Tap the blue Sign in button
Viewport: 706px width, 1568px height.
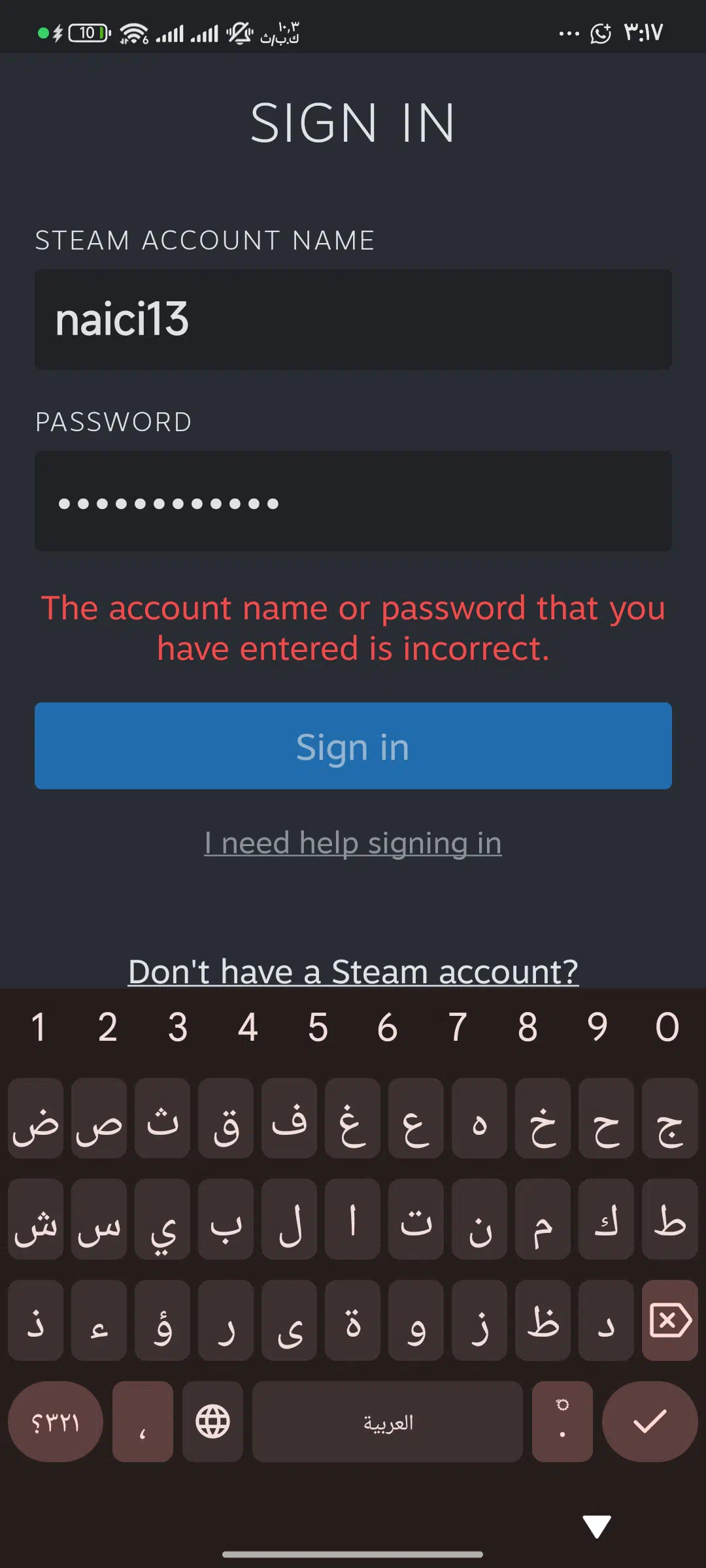point(353,745)
